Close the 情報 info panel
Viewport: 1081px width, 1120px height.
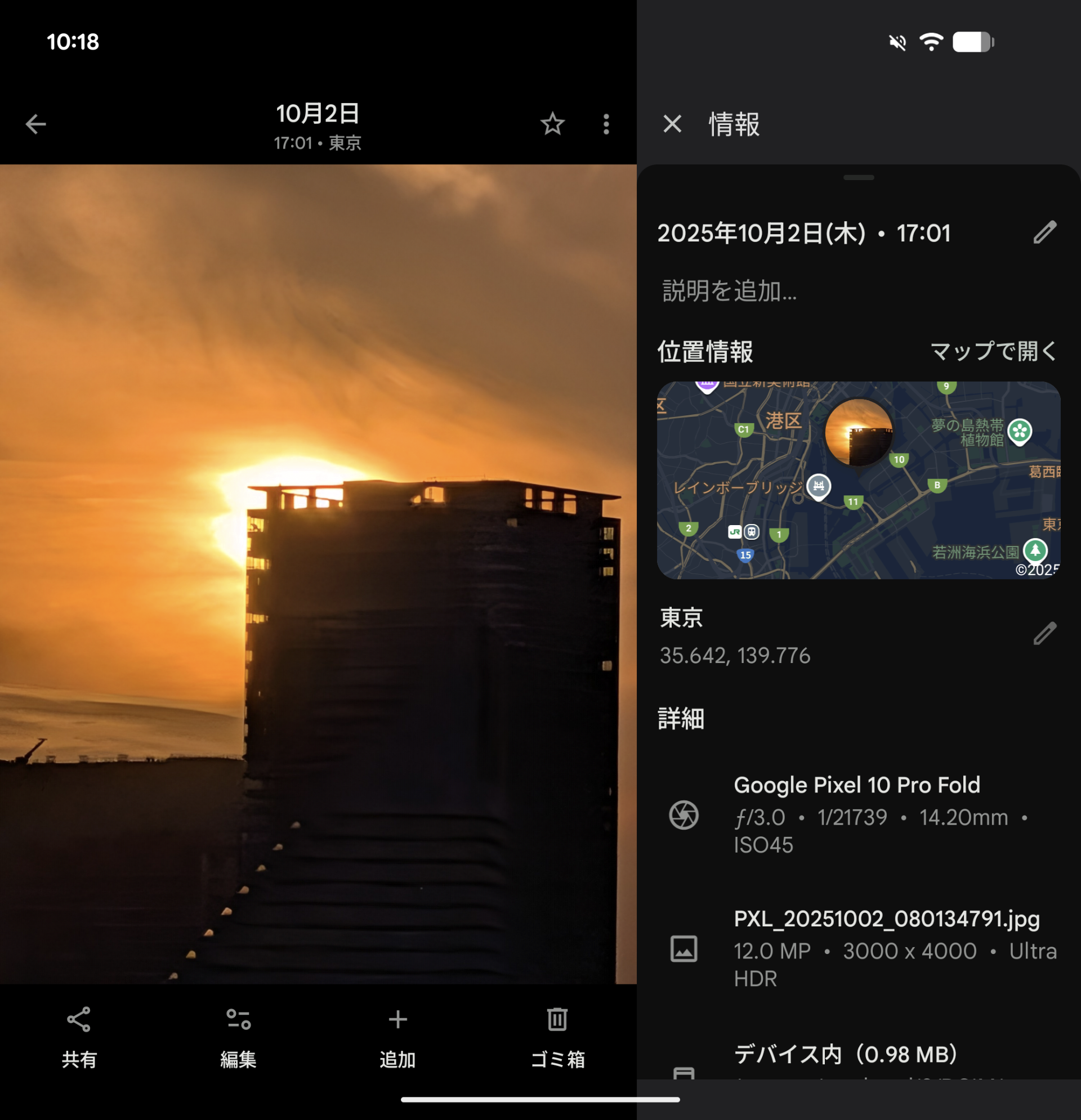[x=672, y=124]
